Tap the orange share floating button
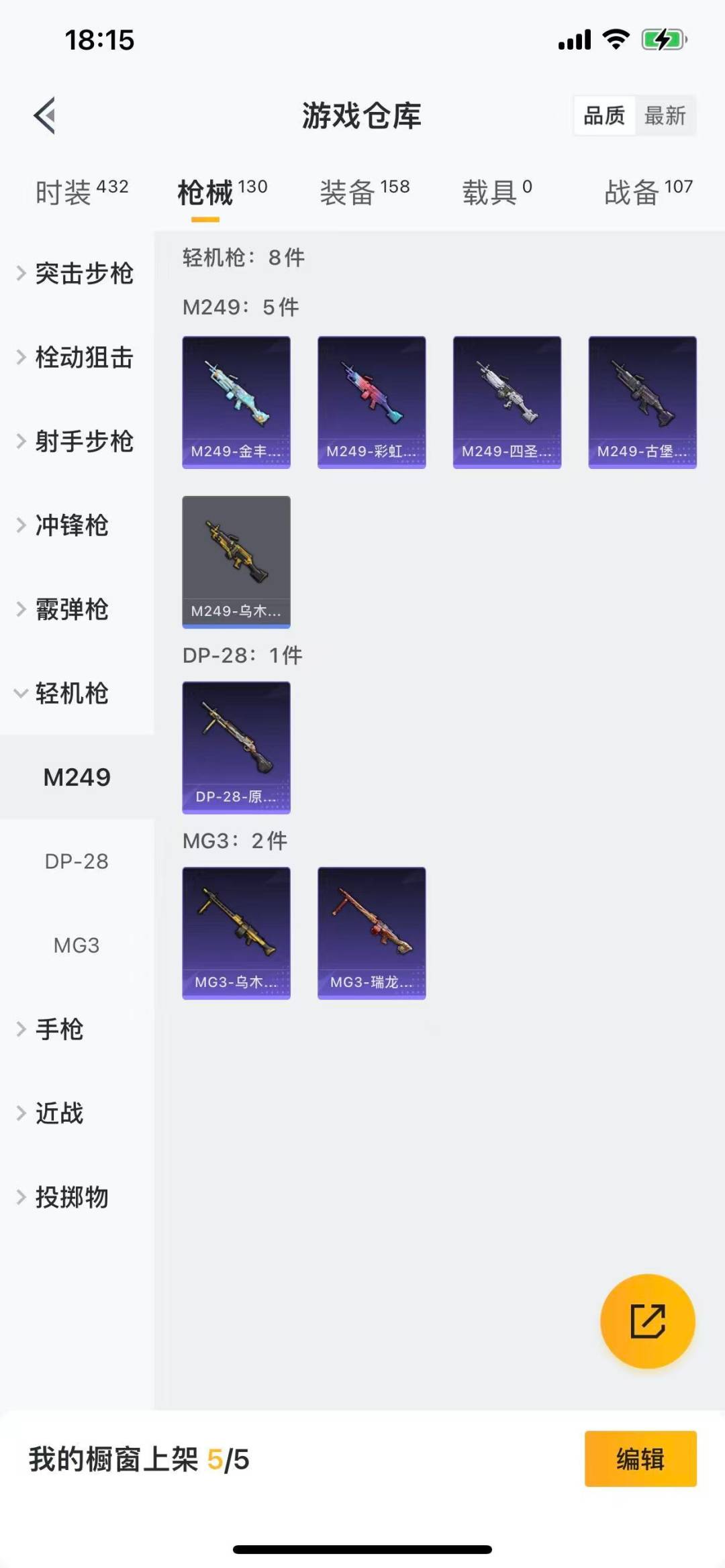The height and width of the screenshot is (1568, 725). (647, 1321)
